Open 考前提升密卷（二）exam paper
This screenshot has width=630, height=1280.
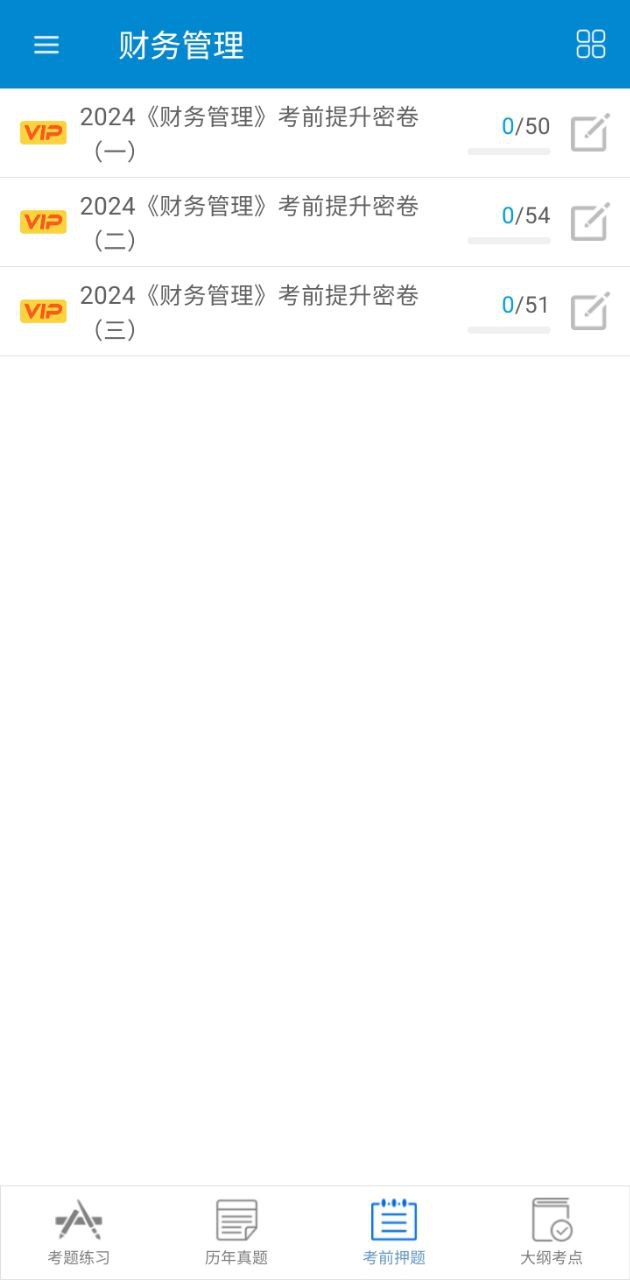coord(250,223)
